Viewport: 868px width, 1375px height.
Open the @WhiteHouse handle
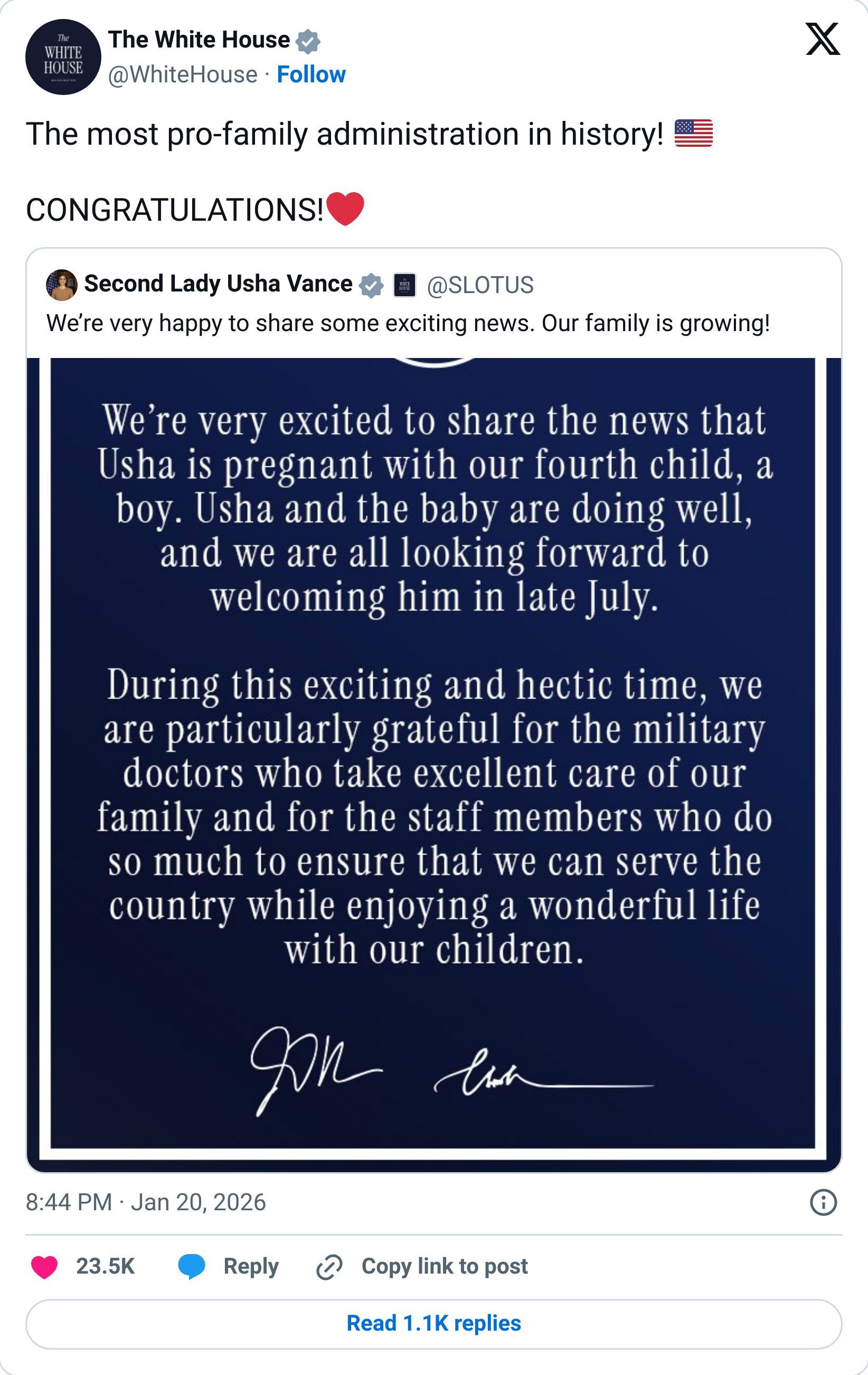coord(183,75)
